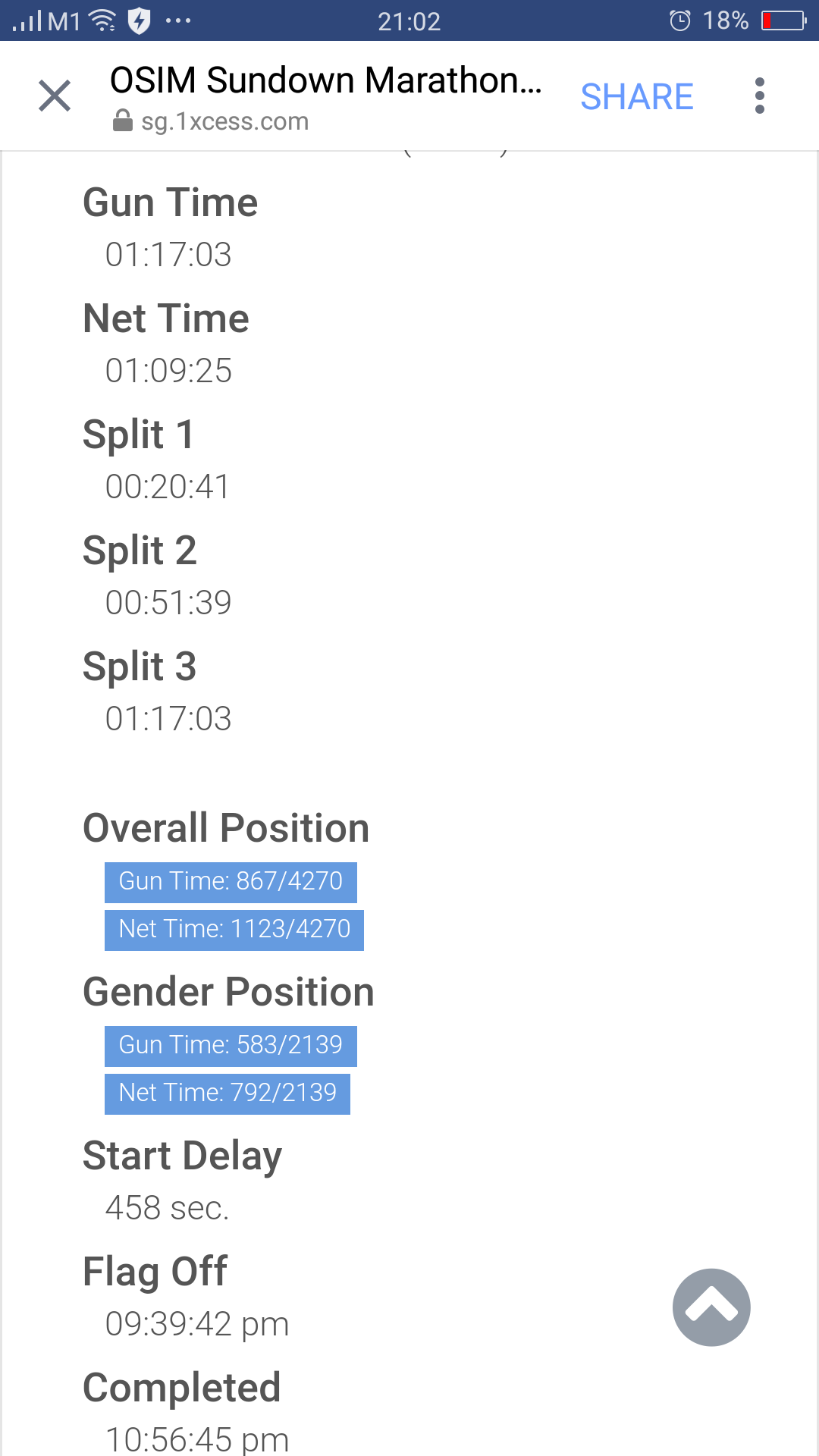This screenshot has width=819, height=1456.
Task: Jump back to top with the arrow button
Action: 711,1307
